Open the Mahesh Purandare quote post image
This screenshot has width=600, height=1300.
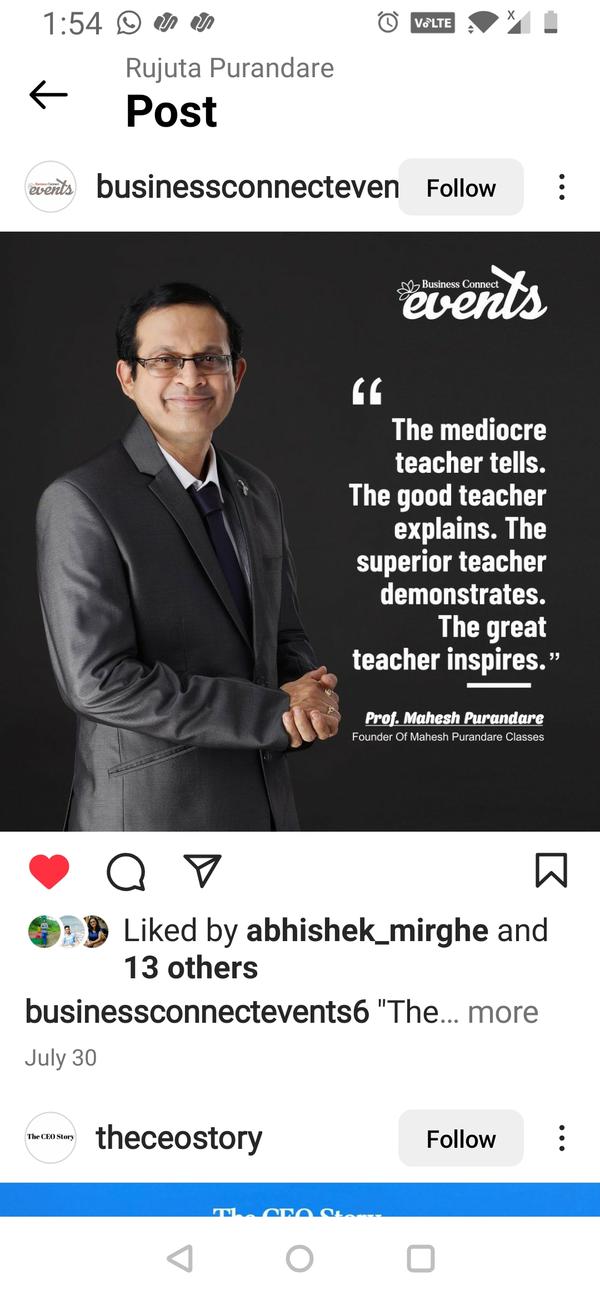point(300,531)
